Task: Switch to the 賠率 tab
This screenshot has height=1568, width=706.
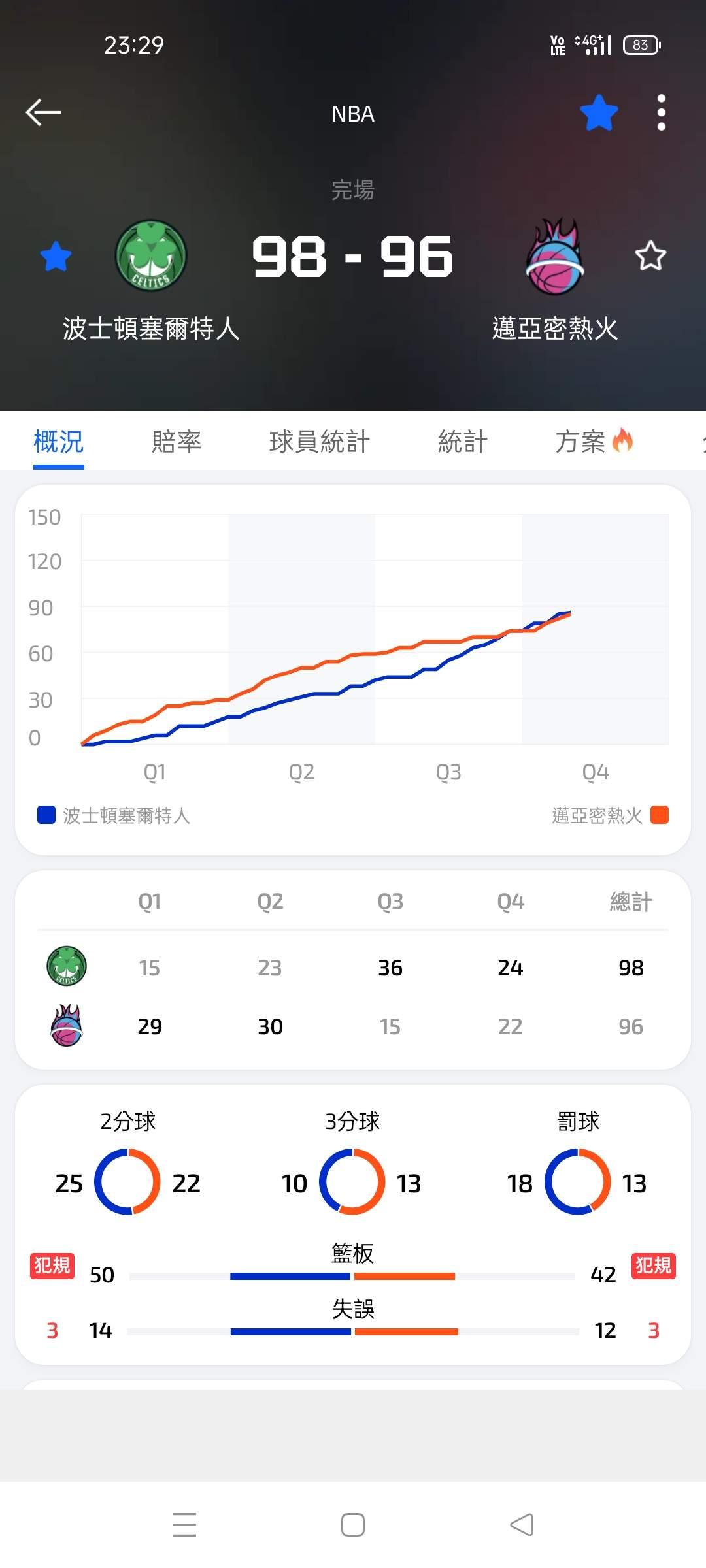Action: pos(176,442)
